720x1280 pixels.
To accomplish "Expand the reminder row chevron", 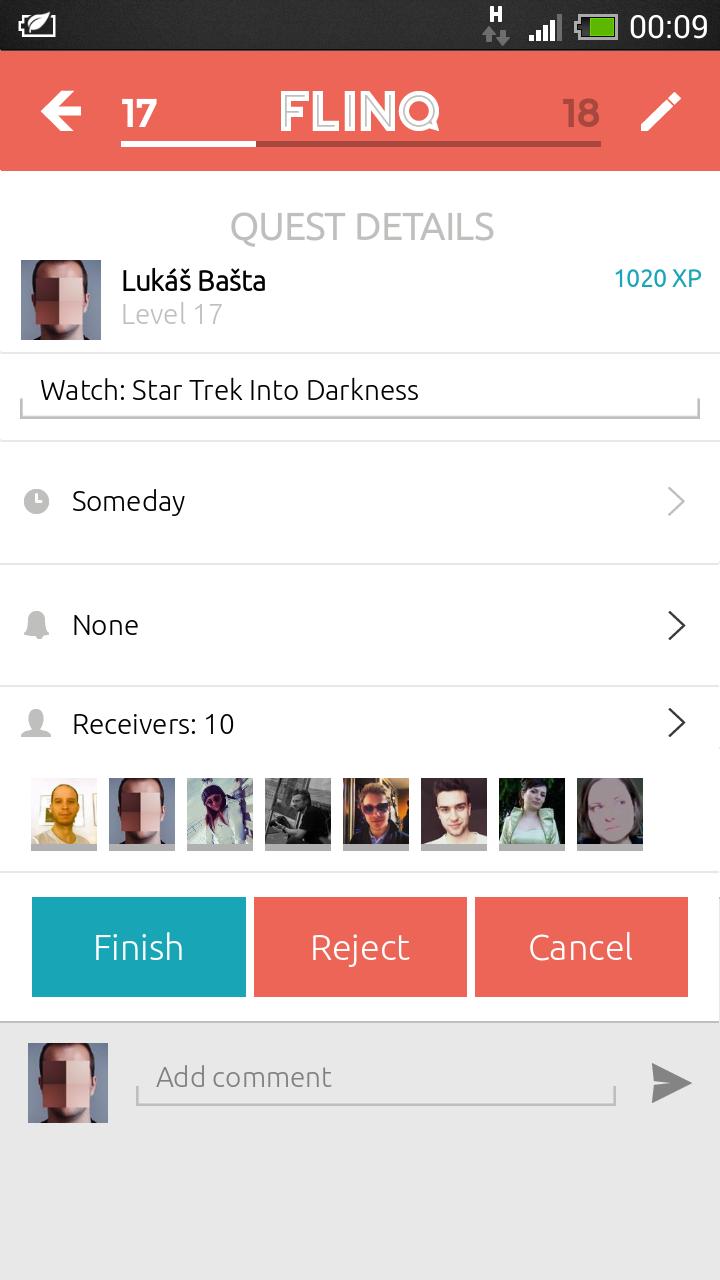I will (x=676, y=624).
